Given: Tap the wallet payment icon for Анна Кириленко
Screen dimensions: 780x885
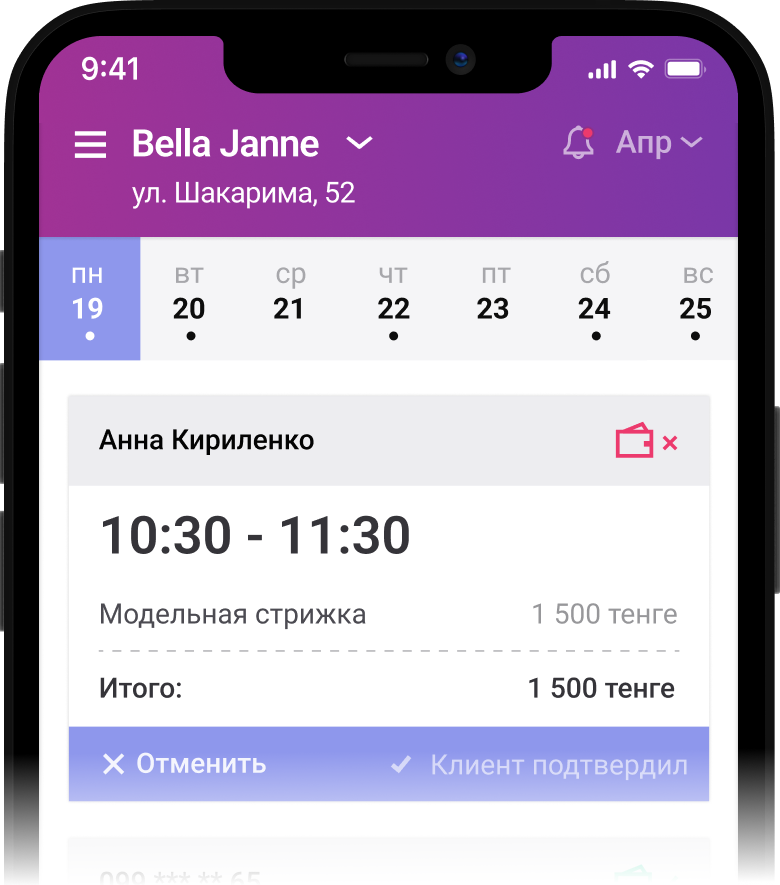Looking at the screenshot, I should pyautogui.click(x=635, y=441).
